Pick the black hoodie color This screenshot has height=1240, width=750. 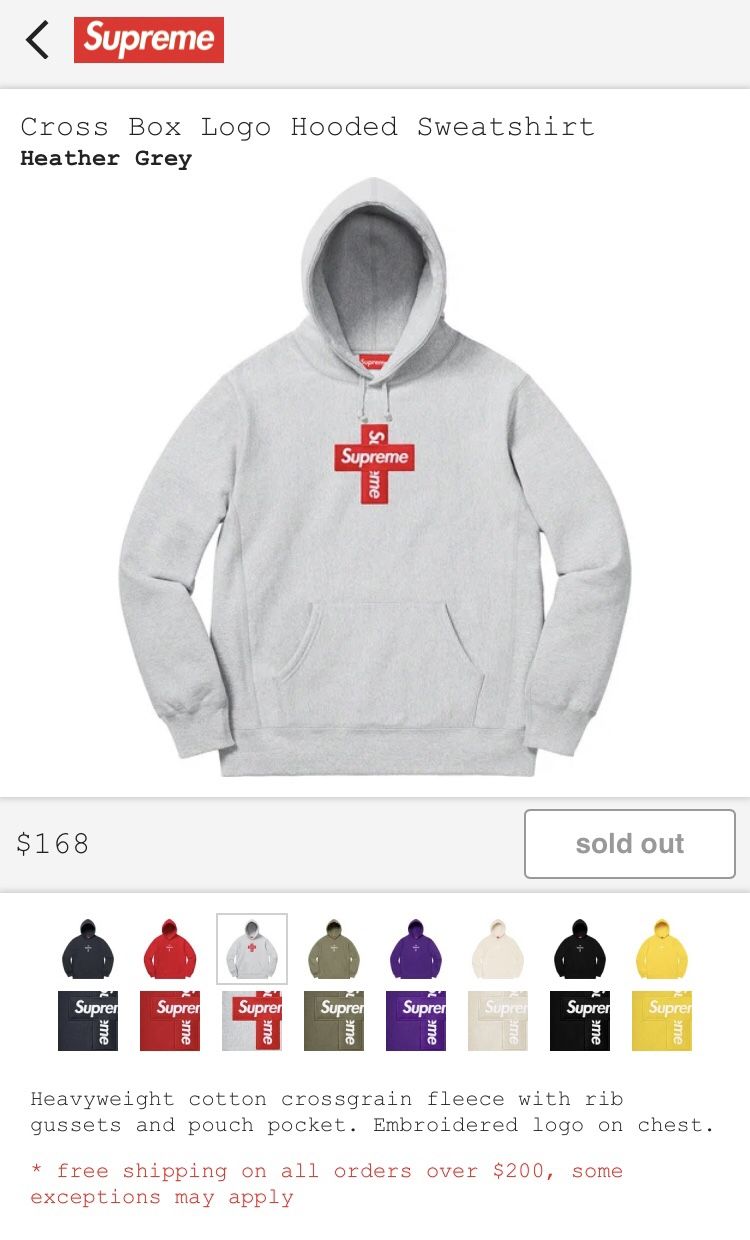580,949
